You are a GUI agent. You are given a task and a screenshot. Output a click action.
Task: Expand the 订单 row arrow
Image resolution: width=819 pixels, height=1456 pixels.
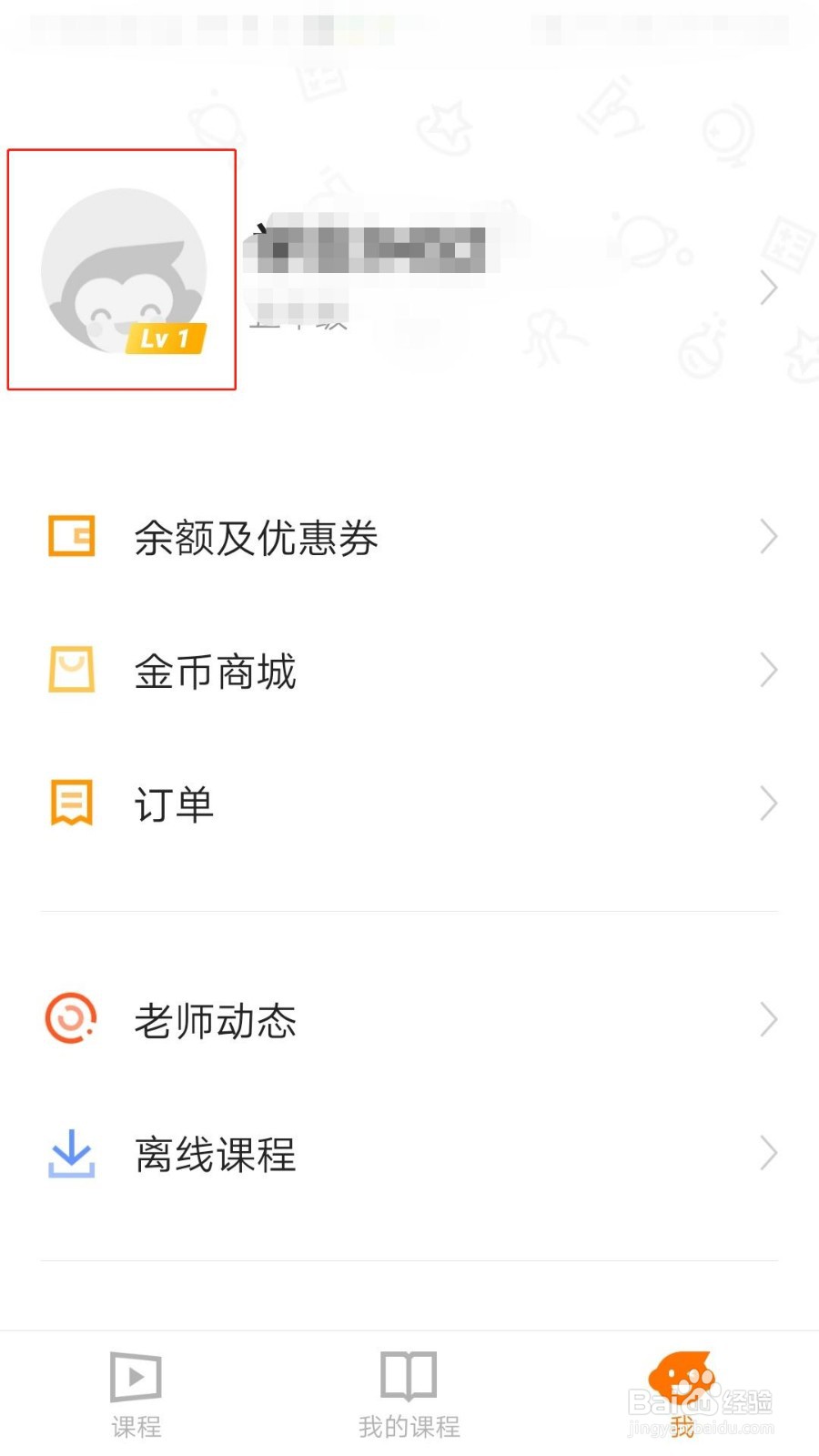(767, 804)
